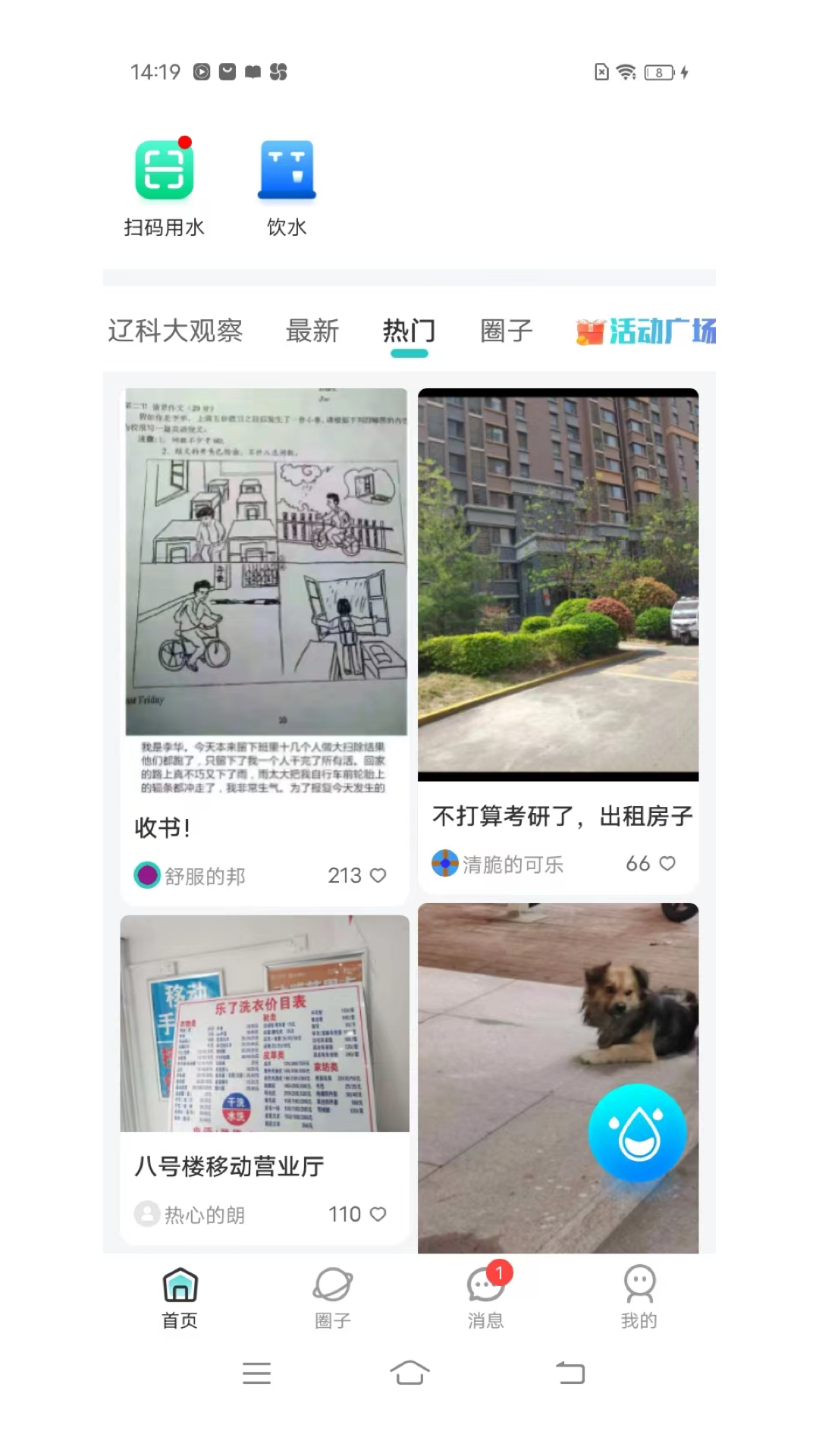Switch to the 辽科大观察 tab
This screenshot has height=1456, width=819.
coord(176,331)
